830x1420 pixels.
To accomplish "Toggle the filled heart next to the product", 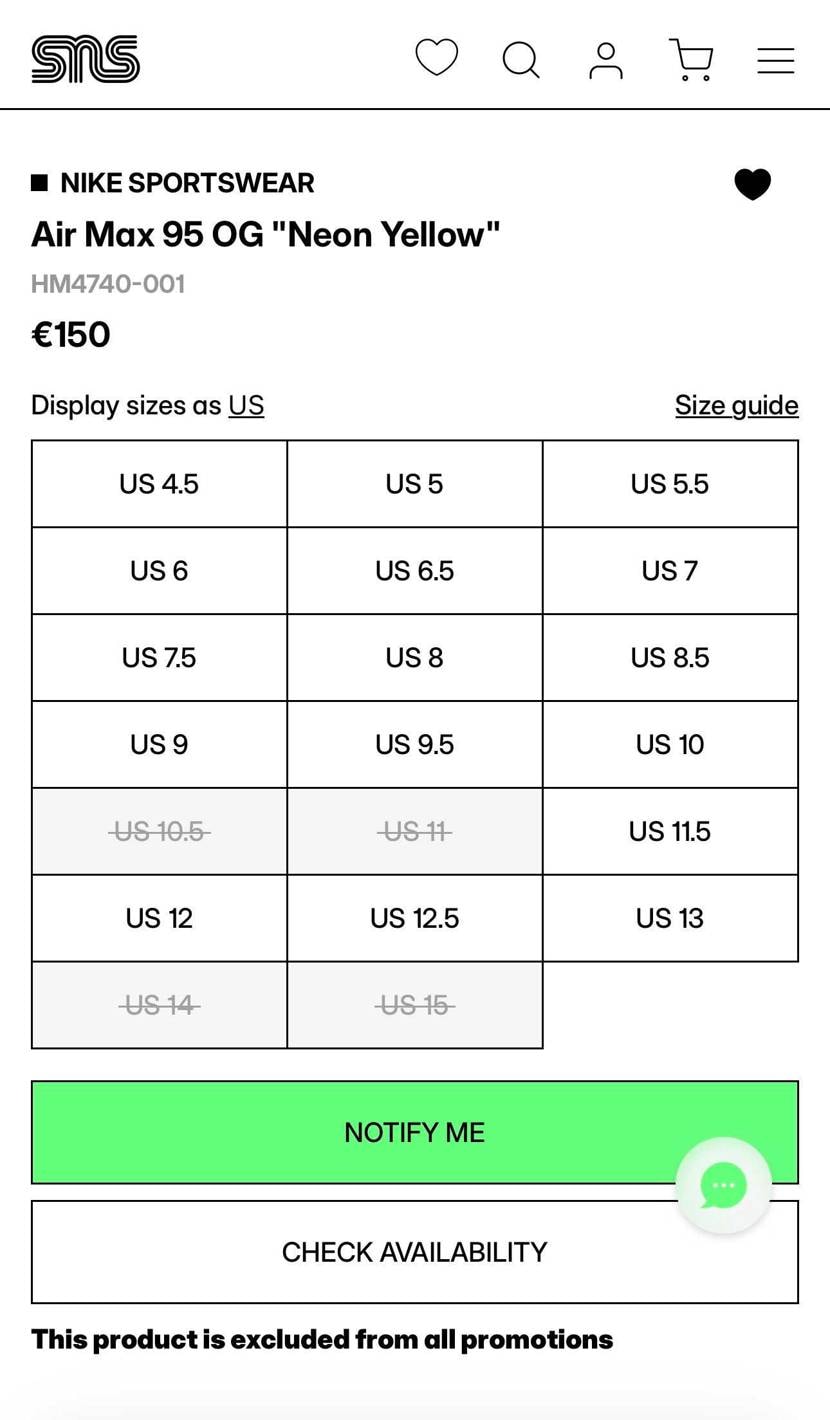I will click(x=754, y=184).
